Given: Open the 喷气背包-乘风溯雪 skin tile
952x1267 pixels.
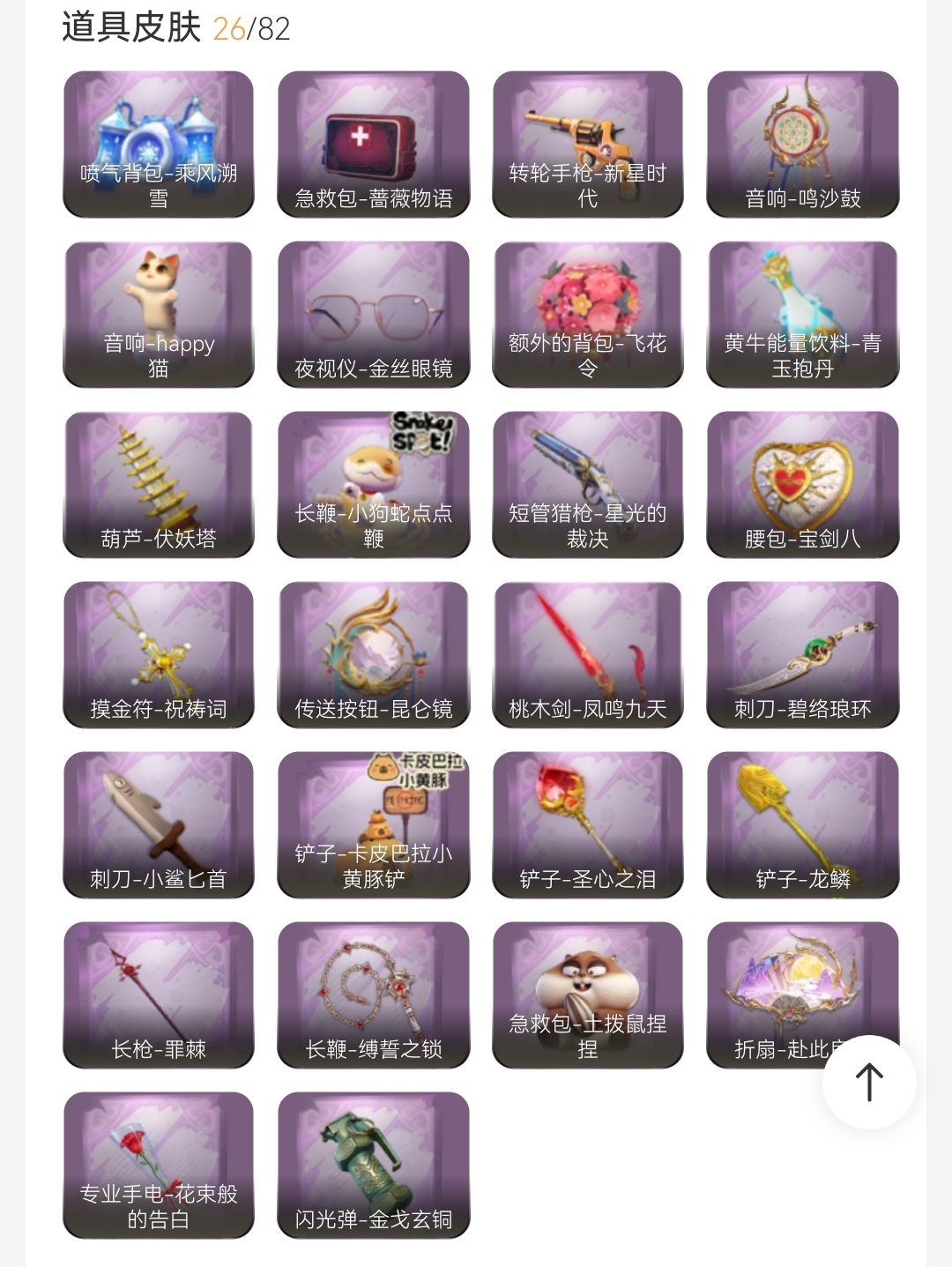Looking at the screenshot, I should pos(159,144).
